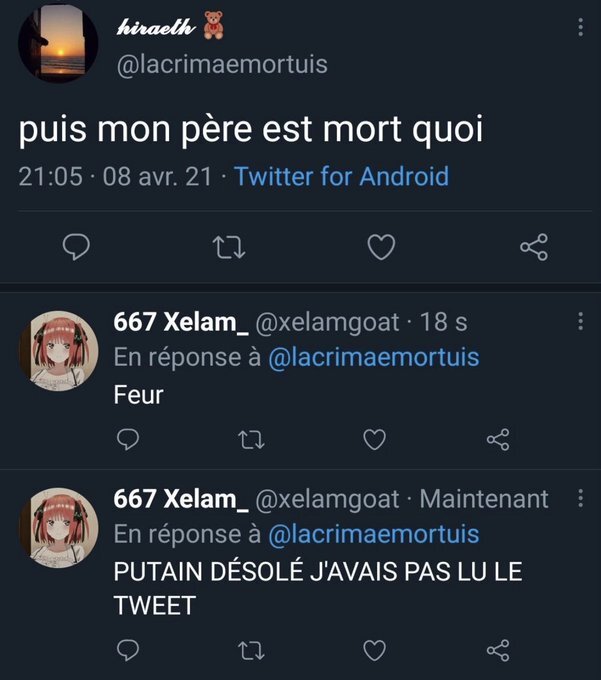Retweet hiraeth's main tweet
The height and width of the screenshot is (680, 601).
pyautogui.click(x=228, y=247)
